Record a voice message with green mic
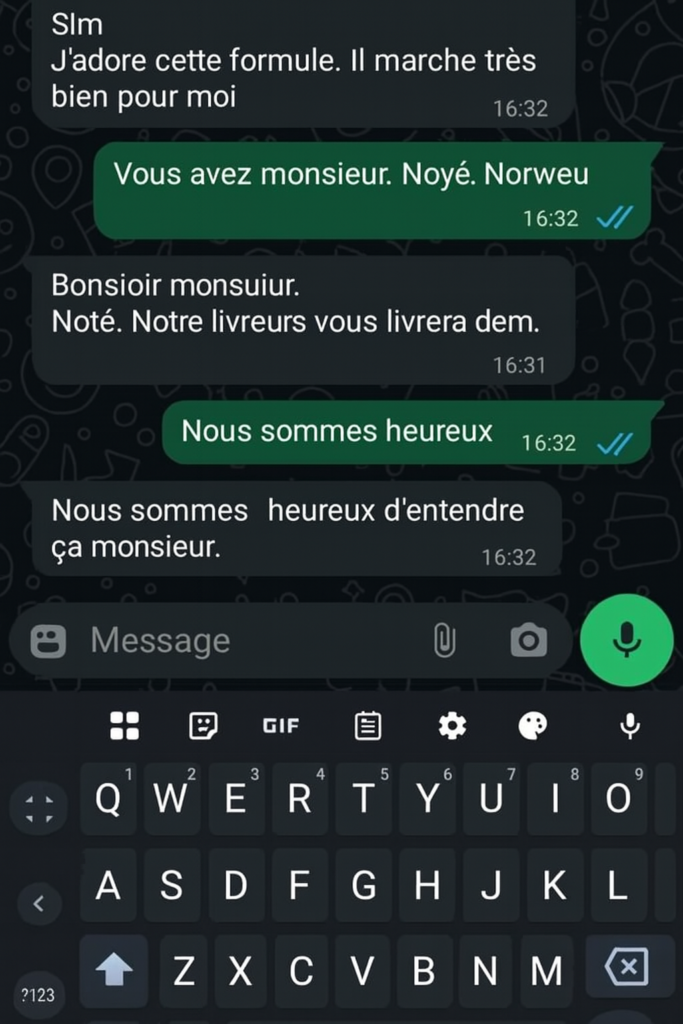 click(x=627, y=639)
